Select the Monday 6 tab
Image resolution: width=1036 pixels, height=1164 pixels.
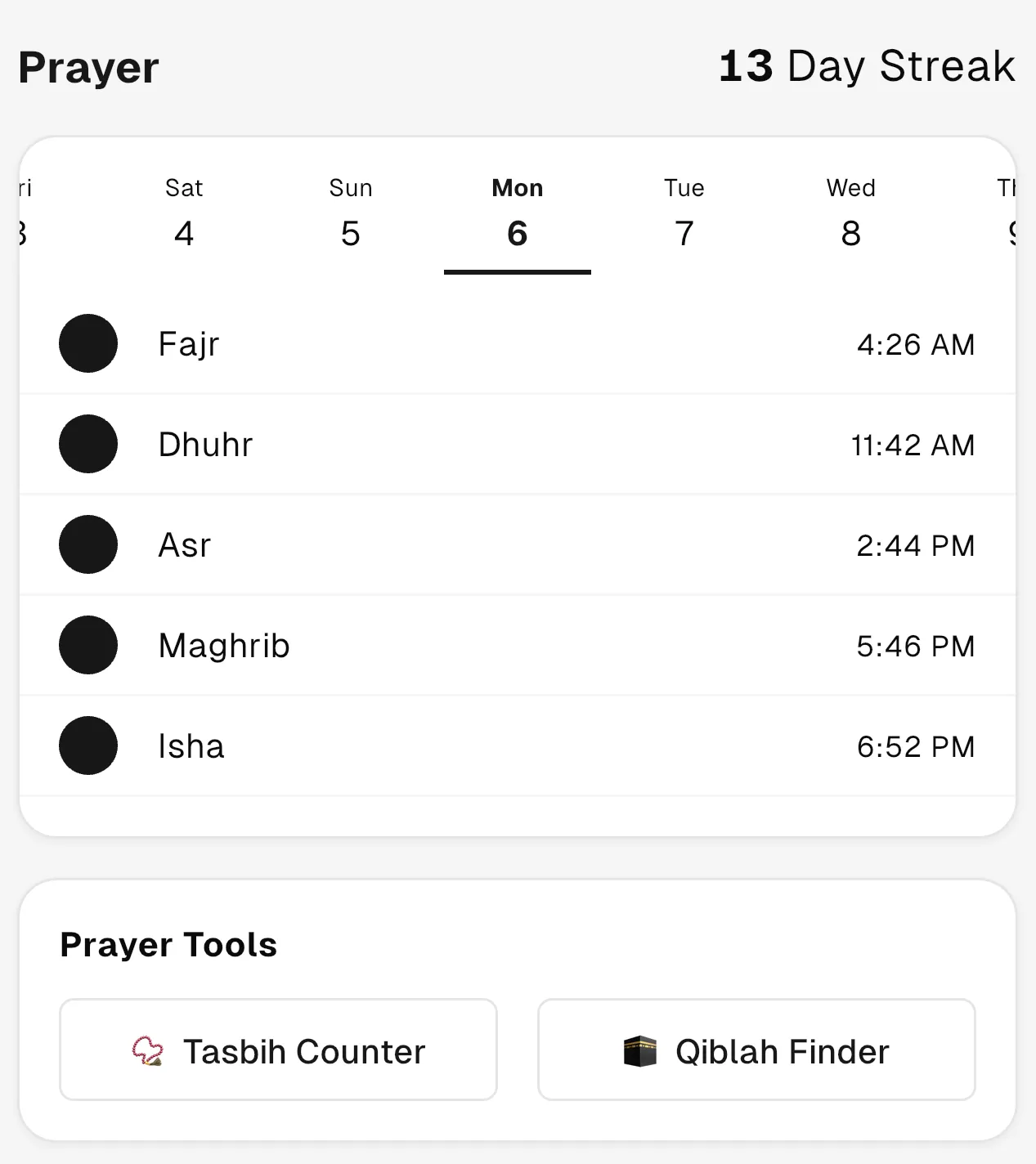coord(517,213)
